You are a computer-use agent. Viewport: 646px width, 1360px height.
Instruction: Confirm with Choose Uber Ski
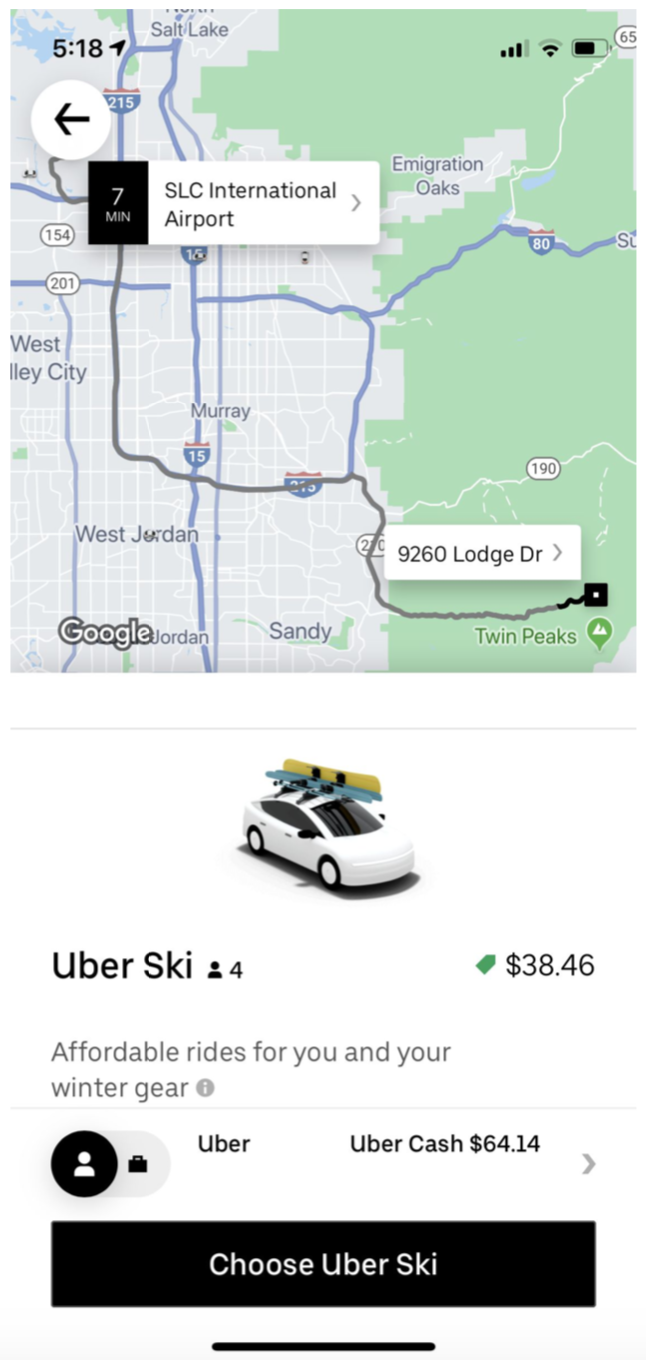tap(323, 1263)
